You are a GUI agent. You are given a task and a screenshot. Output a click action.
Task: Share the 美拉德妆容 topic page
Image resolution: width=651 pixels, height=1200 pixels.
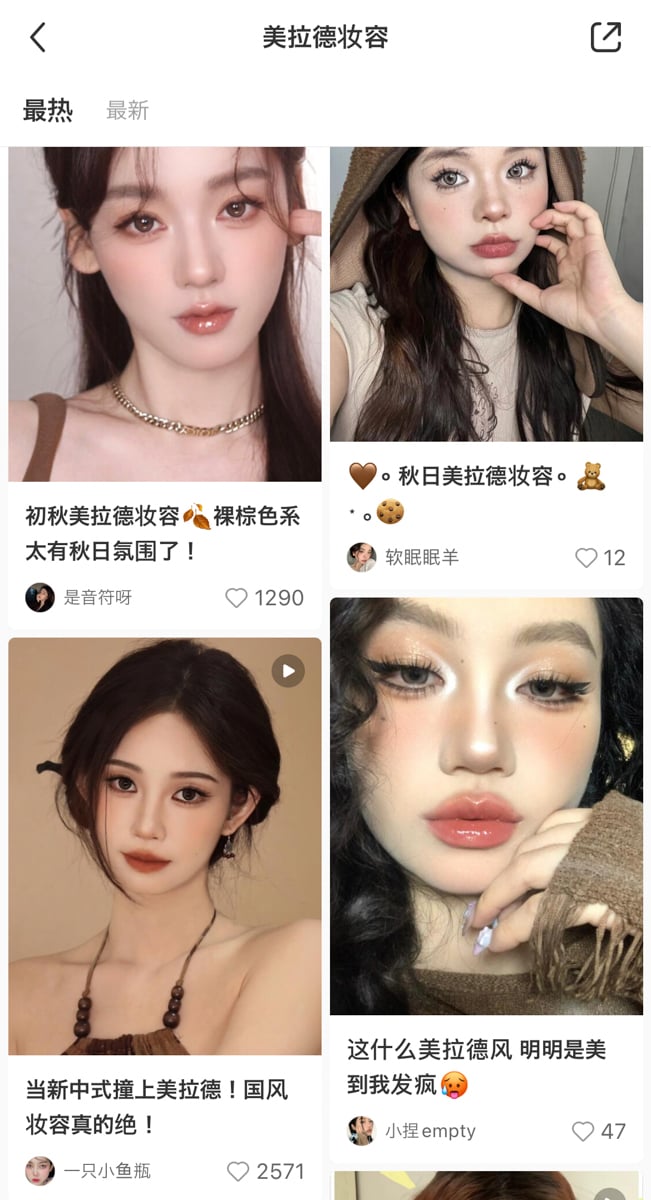coord(605,38)
